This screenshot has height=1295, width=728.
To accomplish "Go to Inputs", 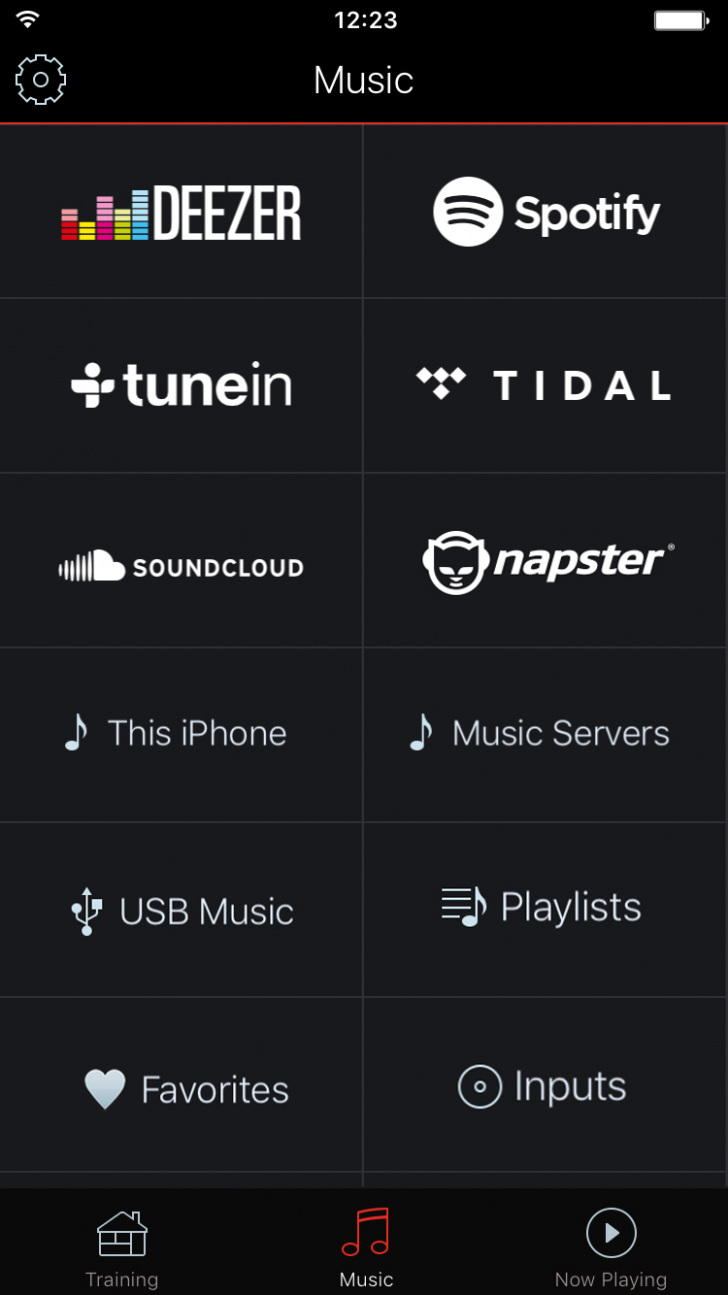I will (546, 1087).
